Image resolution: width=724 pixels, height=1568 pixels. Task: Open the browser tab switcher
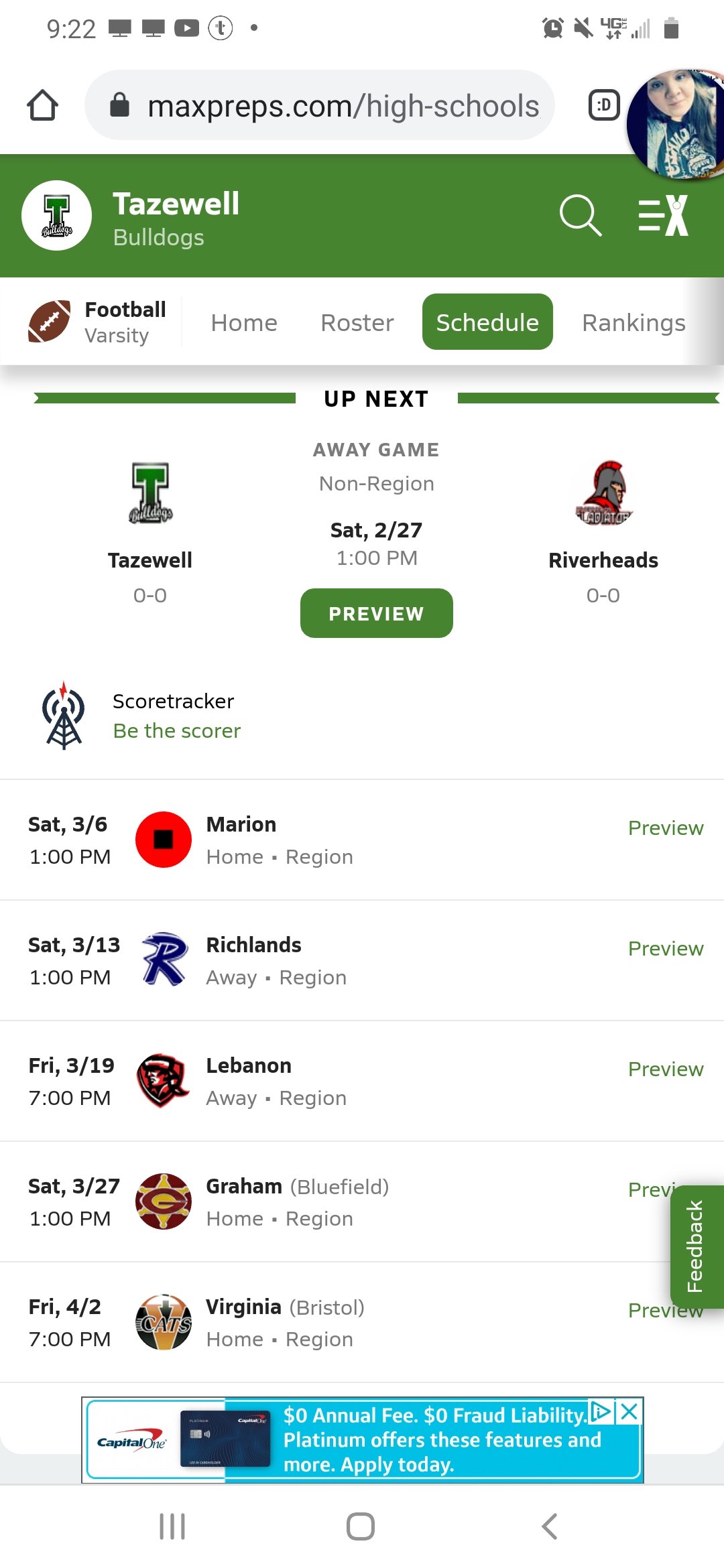[604, 105]
